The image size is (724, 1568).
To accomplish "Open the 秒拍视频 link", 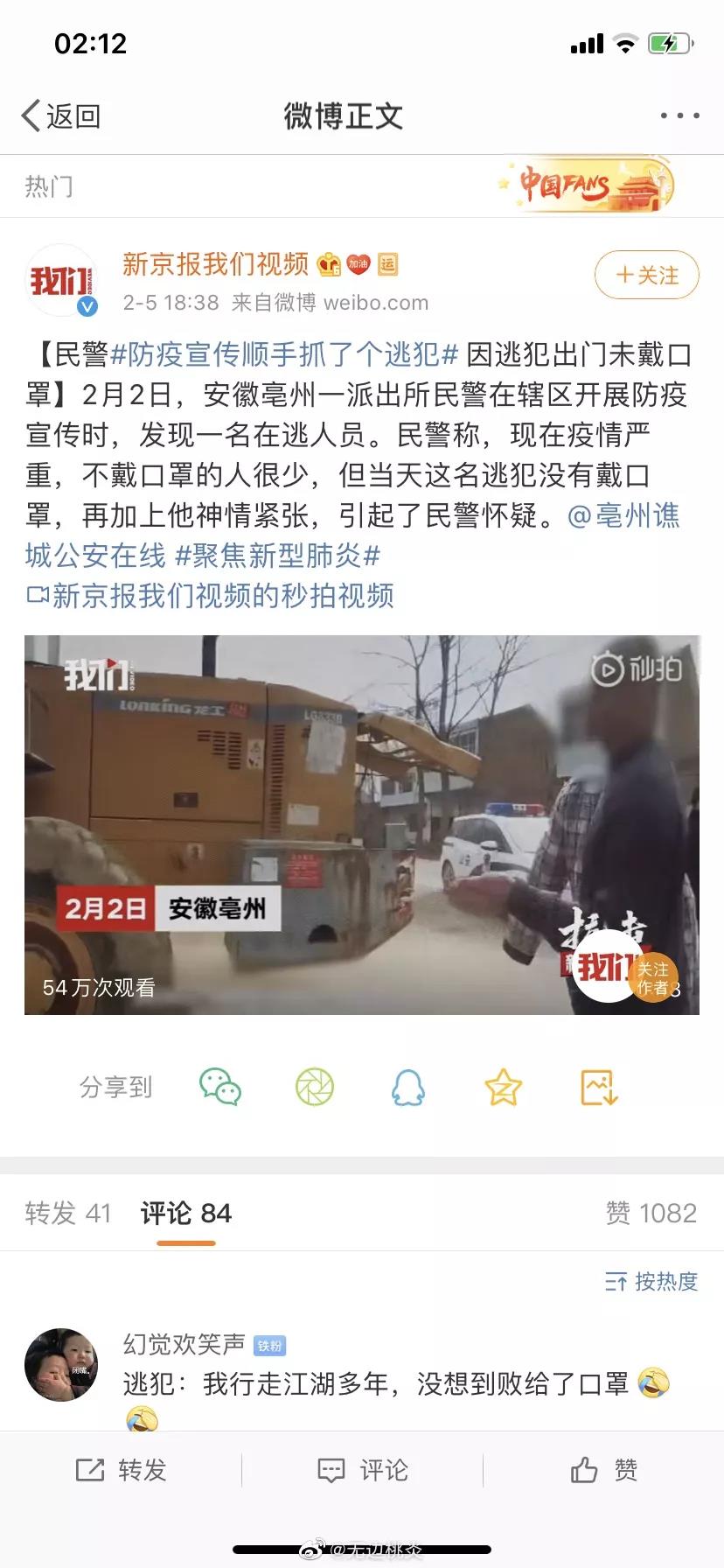I will 210,596.
